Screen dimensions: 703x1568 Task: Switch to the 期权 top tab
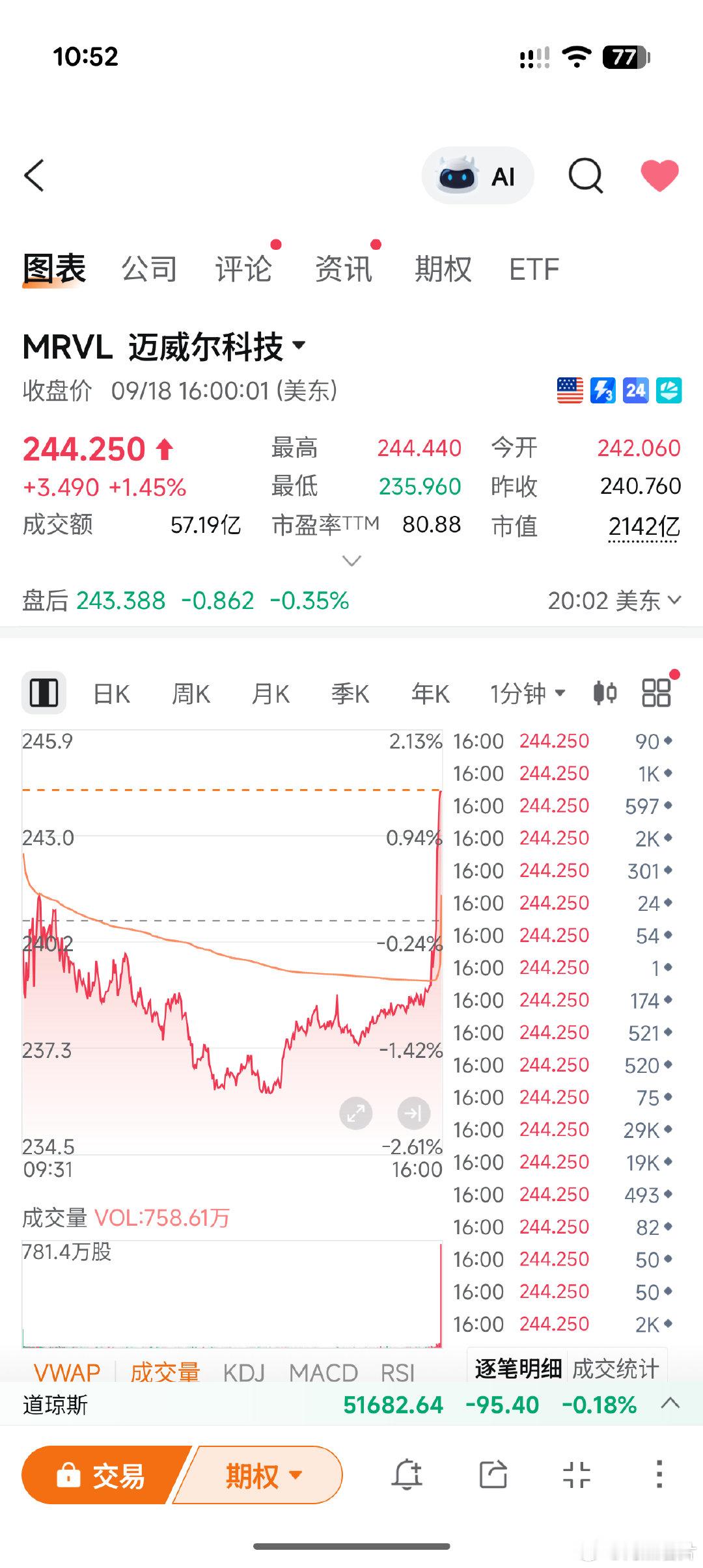coord(443,269)
